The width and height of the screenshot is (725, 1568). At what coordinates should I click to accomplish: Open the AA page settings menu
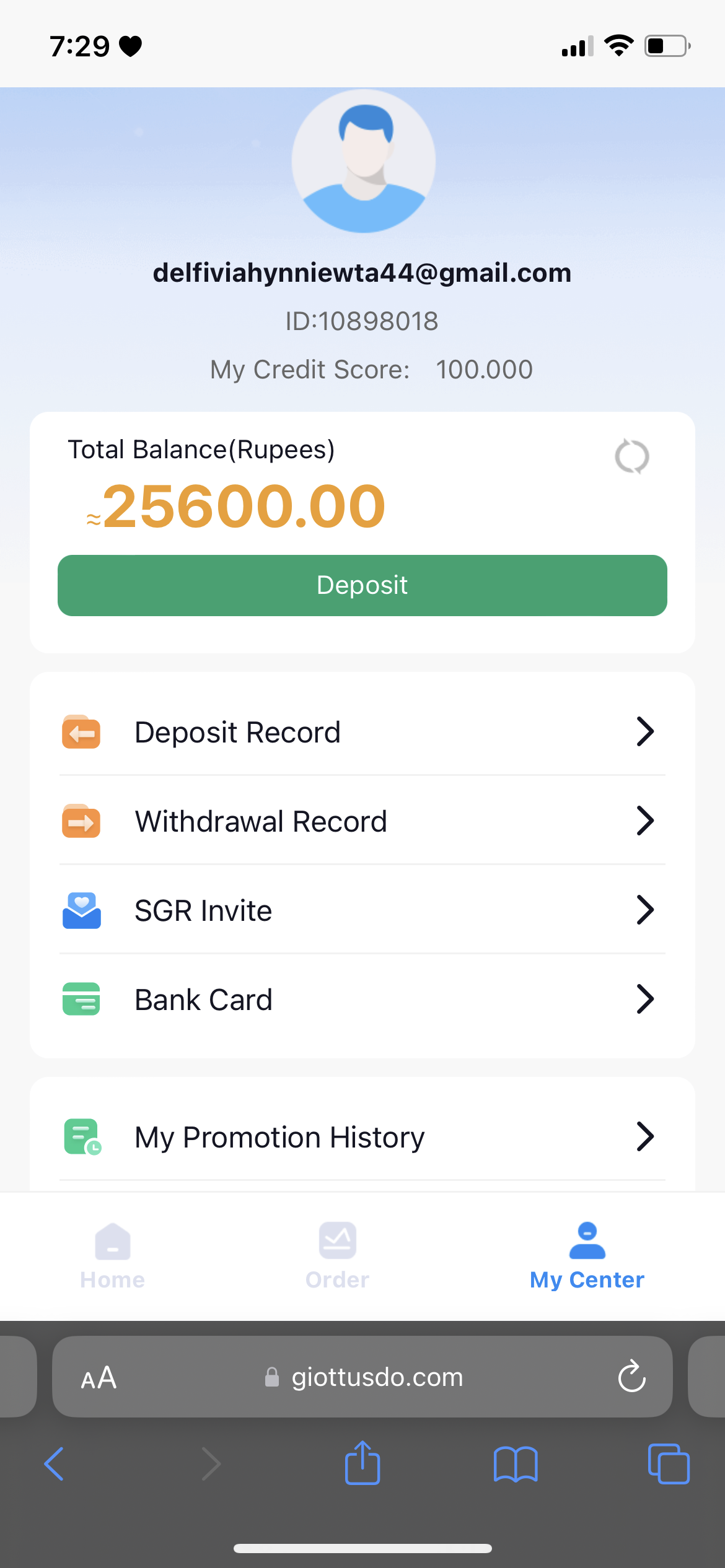[x=99, y=1378]
